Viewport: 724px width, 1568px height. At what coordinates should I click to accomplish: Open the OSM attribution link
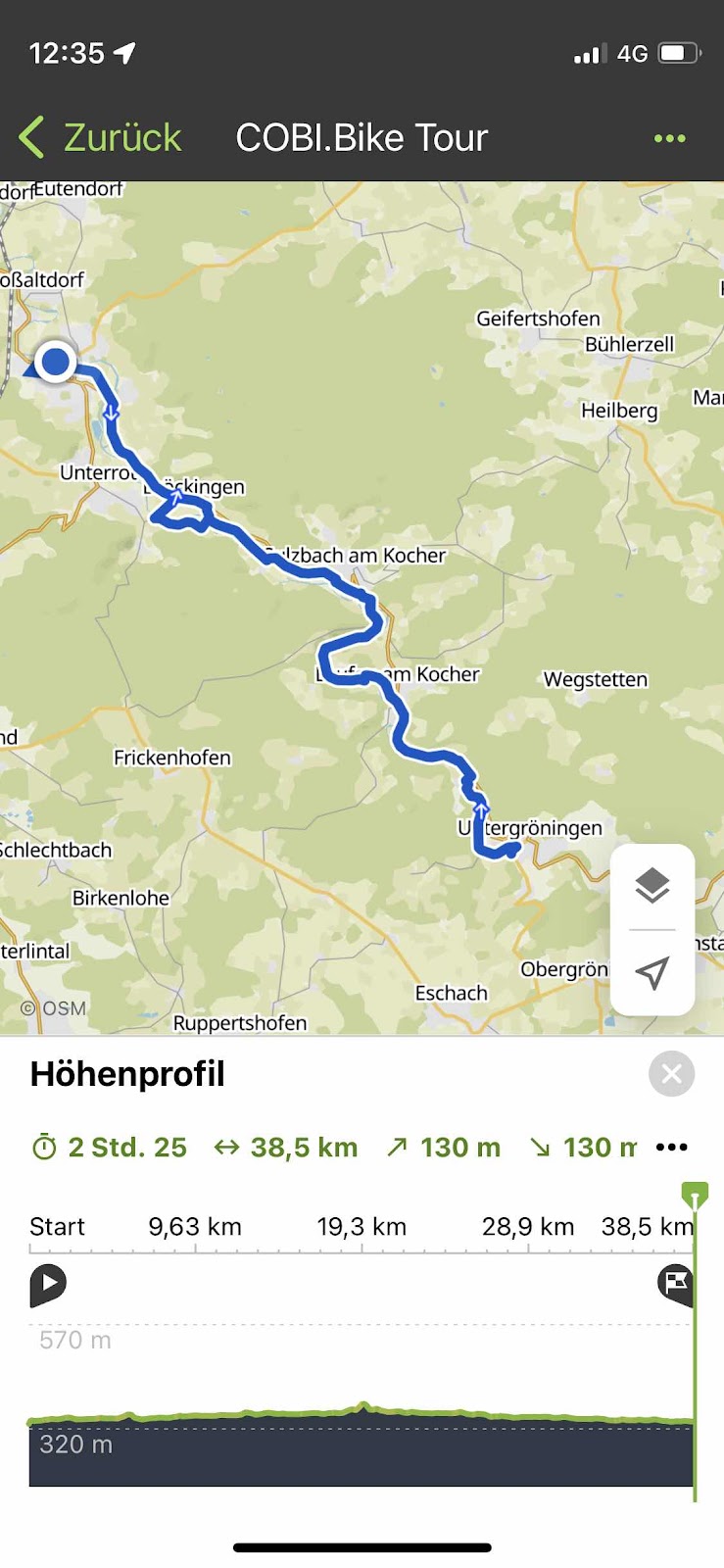pos(55,1008)
